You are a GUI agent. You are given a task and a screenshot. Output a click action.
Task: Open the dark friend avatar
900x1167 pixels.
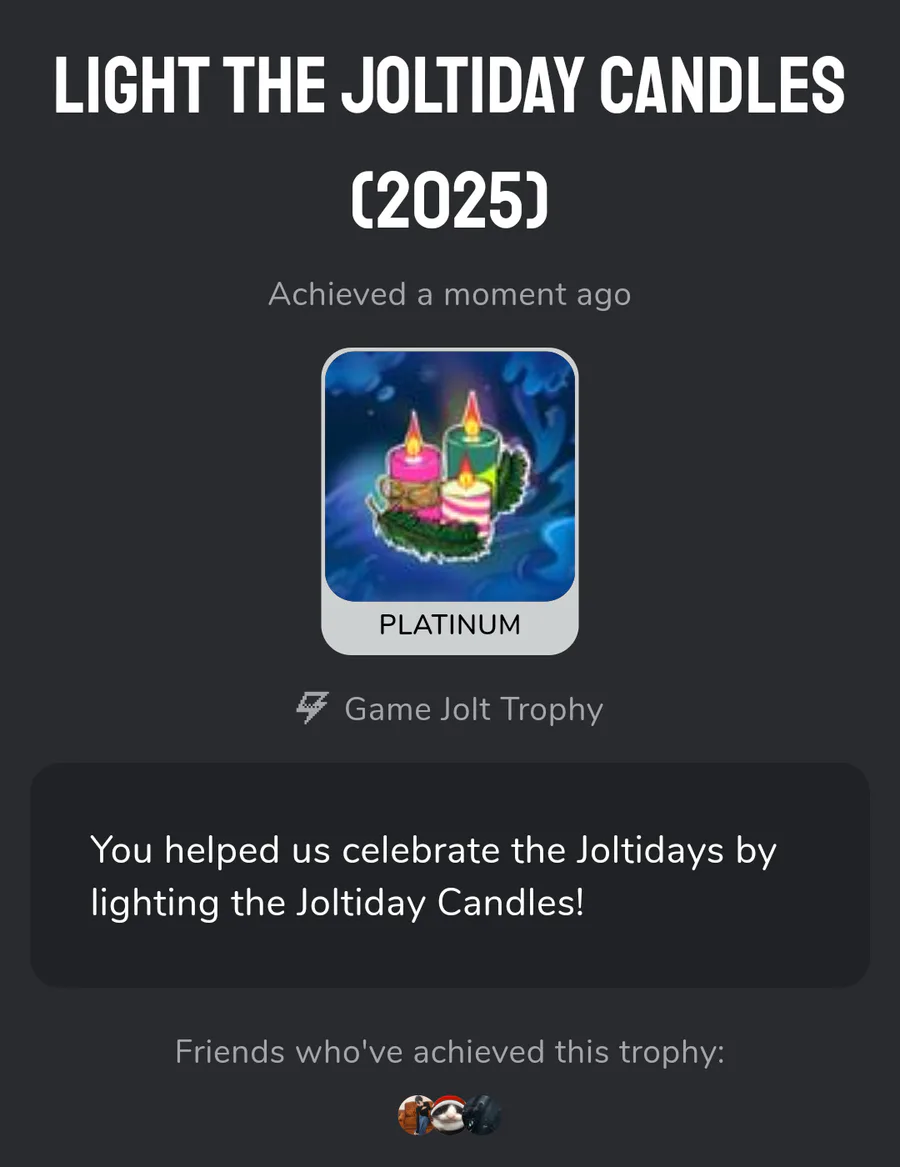pos(484,1114)
